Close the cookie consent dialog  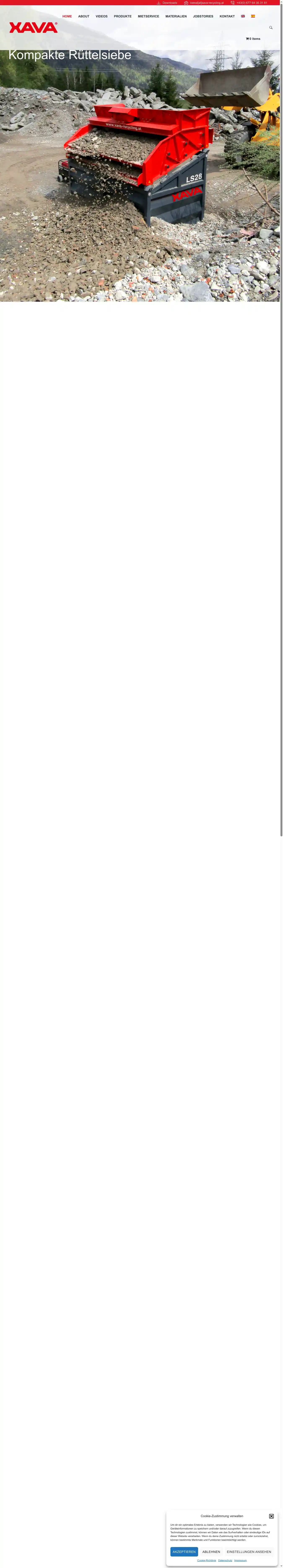(271, 1516)
